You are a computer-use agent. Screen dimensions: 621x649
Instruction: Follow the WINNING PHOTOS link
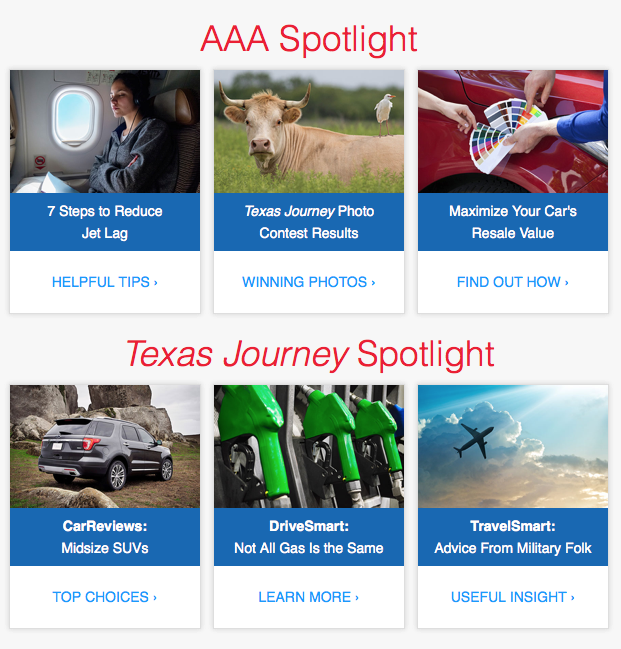(309, 282)
